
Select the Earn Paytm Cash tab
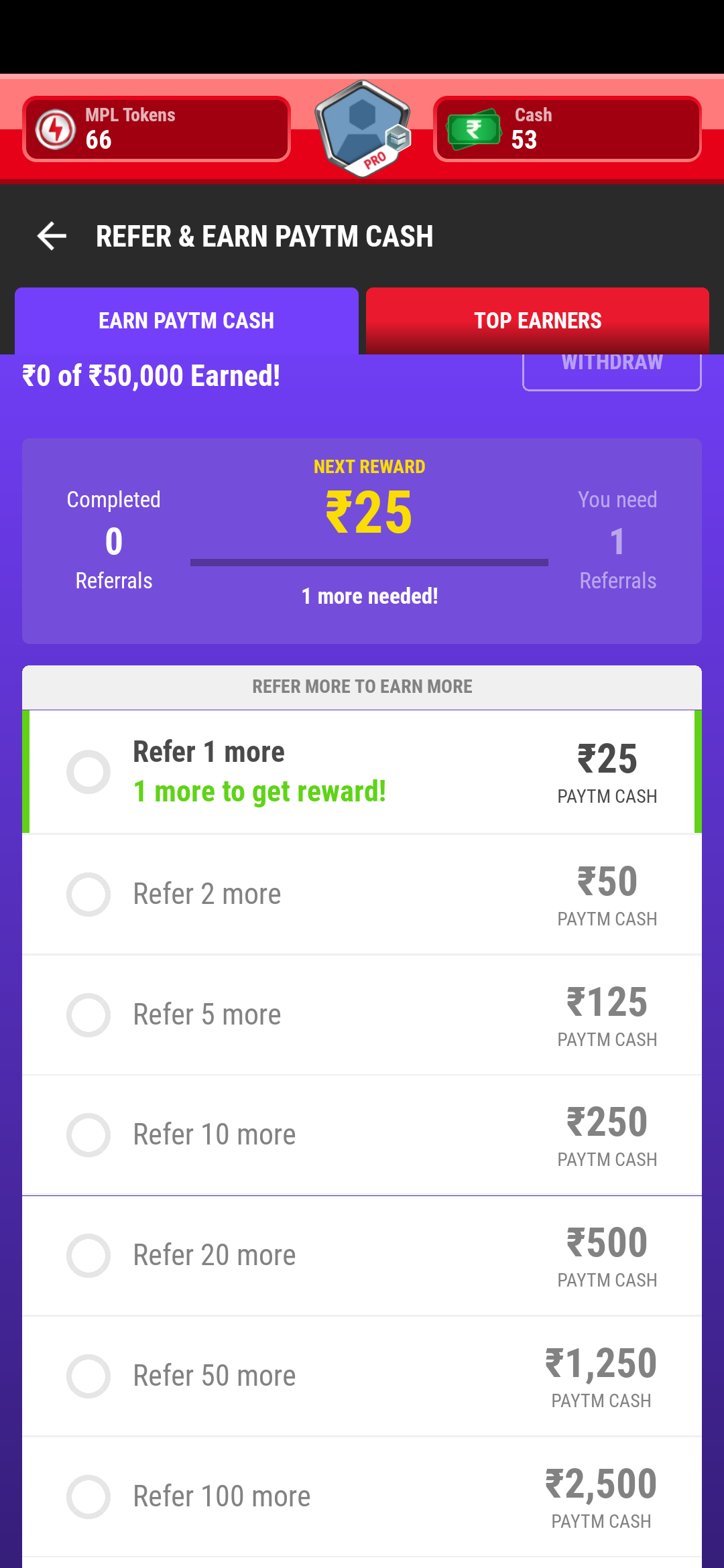pos(186,321)
